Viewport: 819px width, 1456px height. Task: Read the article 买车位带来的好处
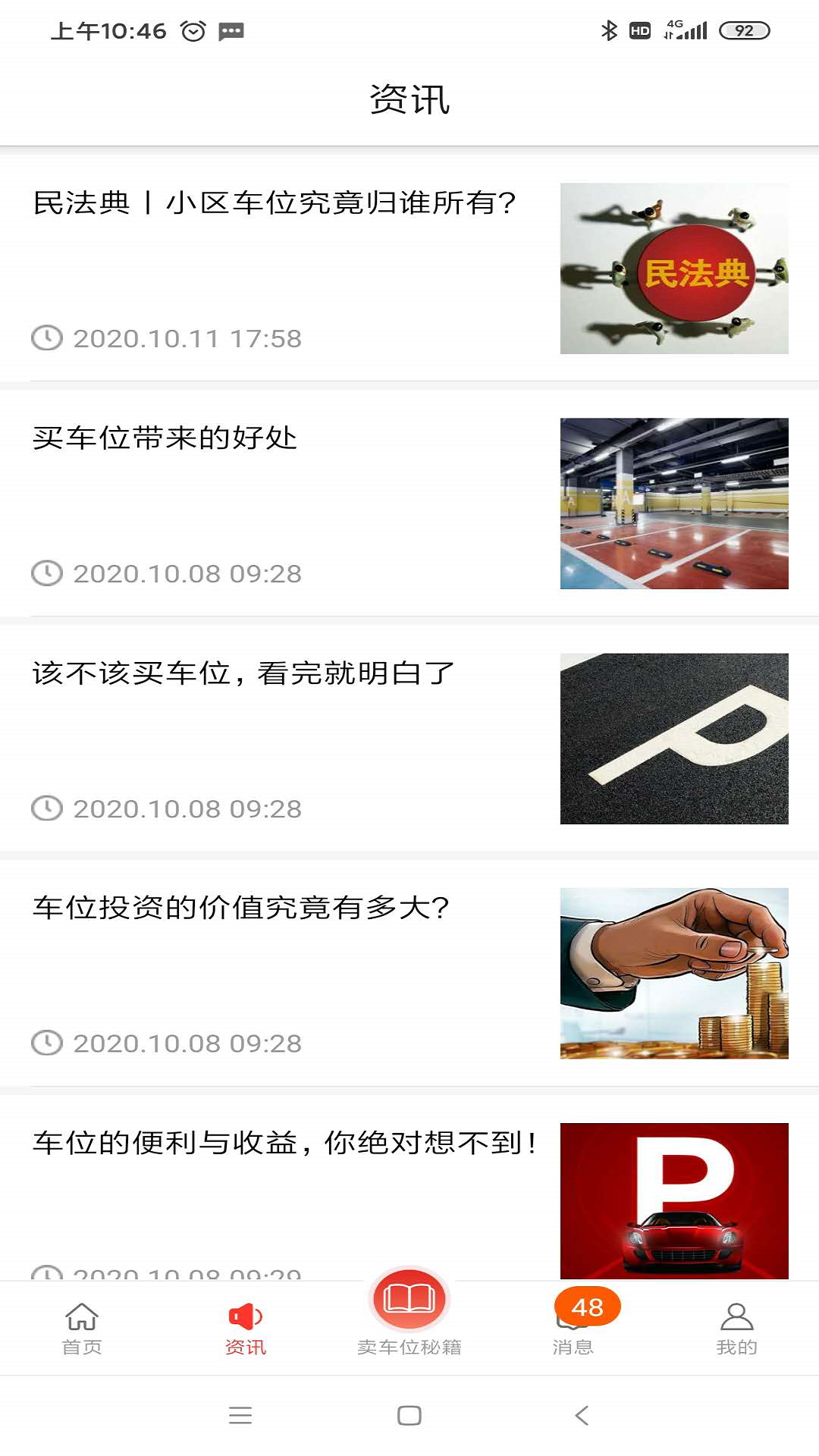[x=165, y=438]
